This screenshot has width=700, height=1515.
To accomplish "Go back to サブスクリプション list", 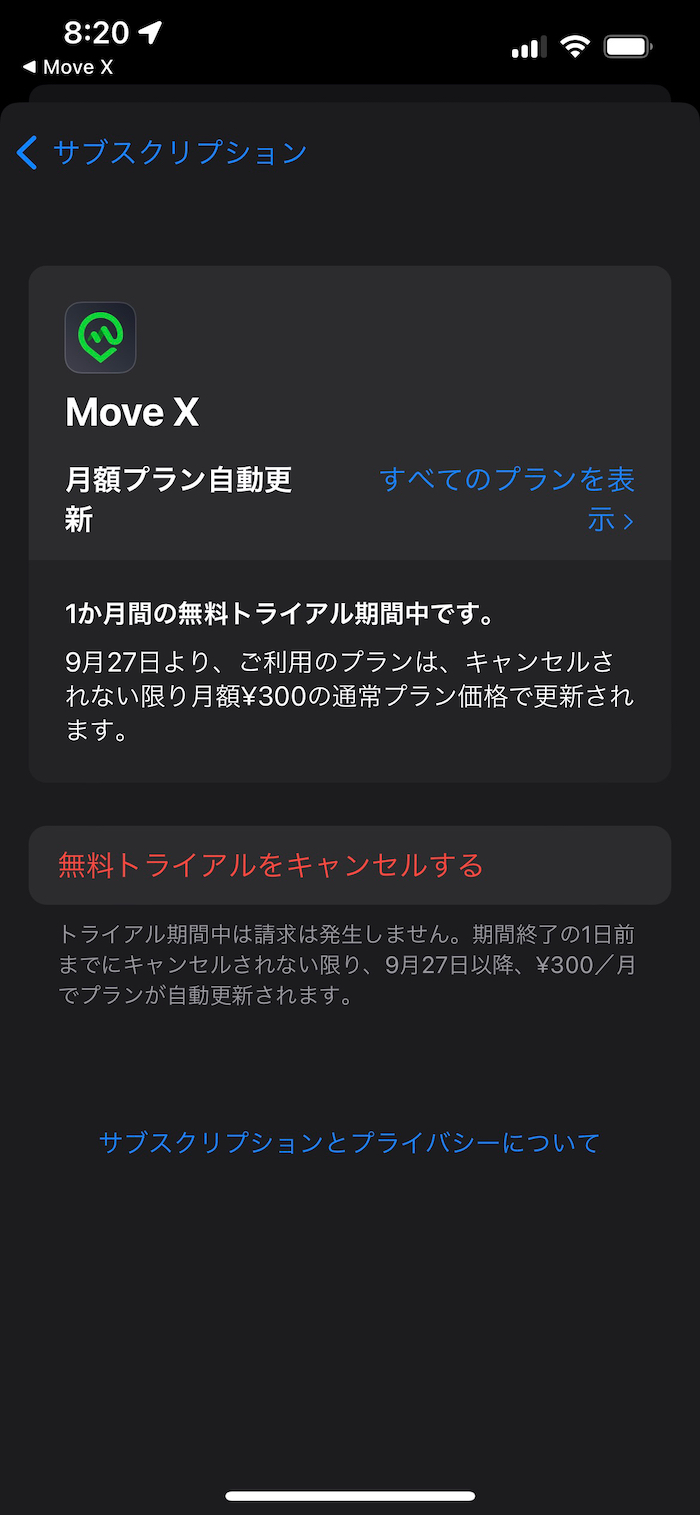I will pyautogui.click(x=162, y=153).
